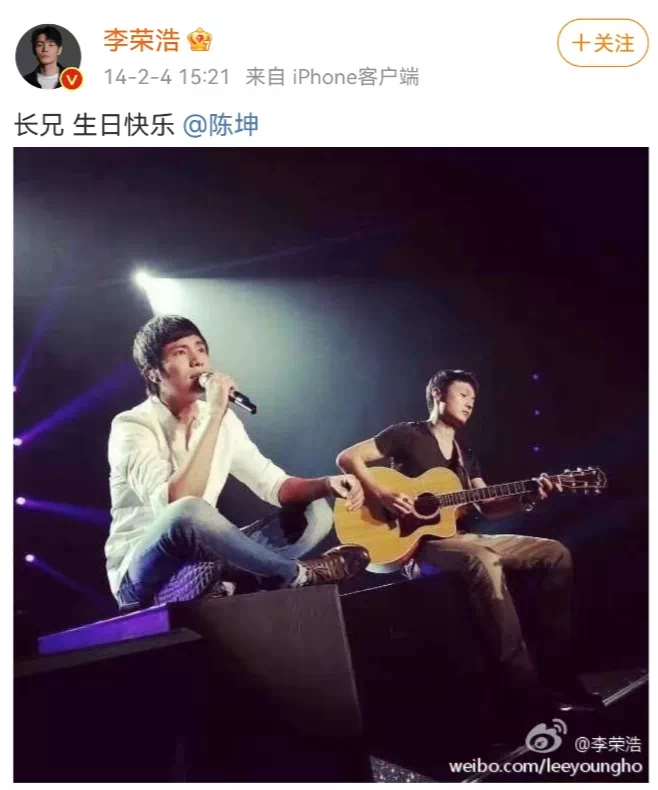The width and height of the screenshot is (658, 790).
Task: Tap the username 李荣浩
Action: click(141, 40)
